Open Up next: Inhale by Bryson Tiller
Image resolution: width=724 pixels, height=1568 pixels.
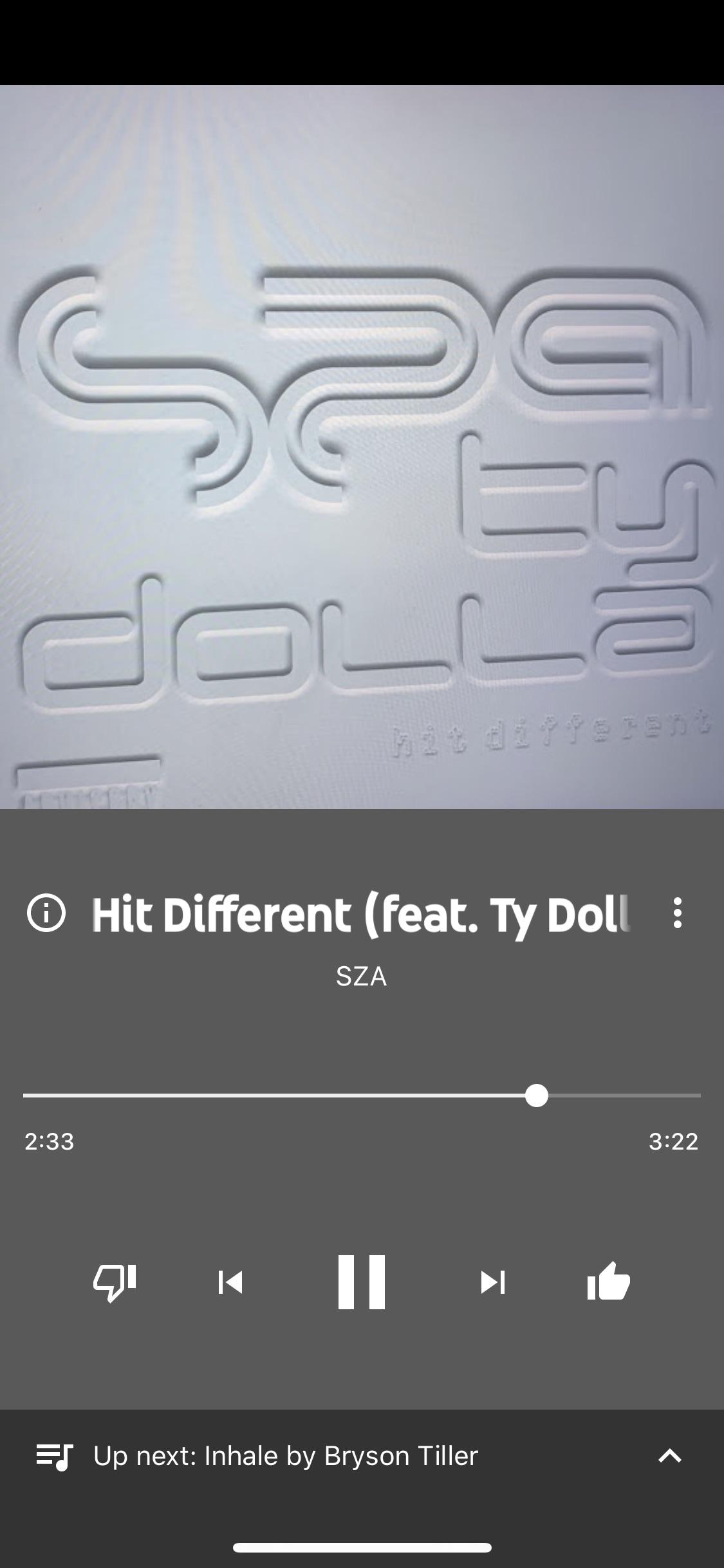click(x=286, y=1455)
